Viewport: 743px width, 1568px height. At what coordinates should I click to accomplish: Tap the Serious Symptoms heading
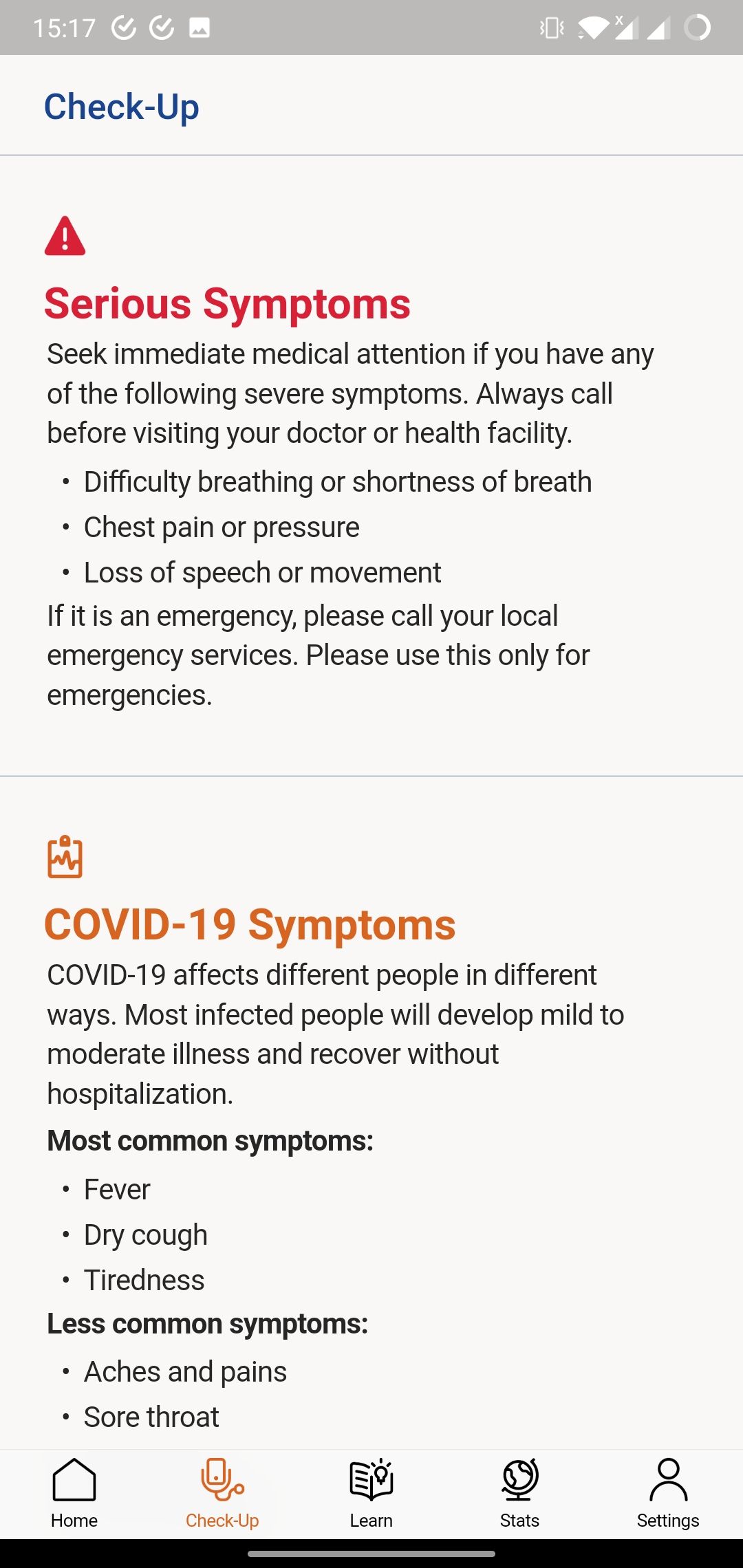(227, 303)
